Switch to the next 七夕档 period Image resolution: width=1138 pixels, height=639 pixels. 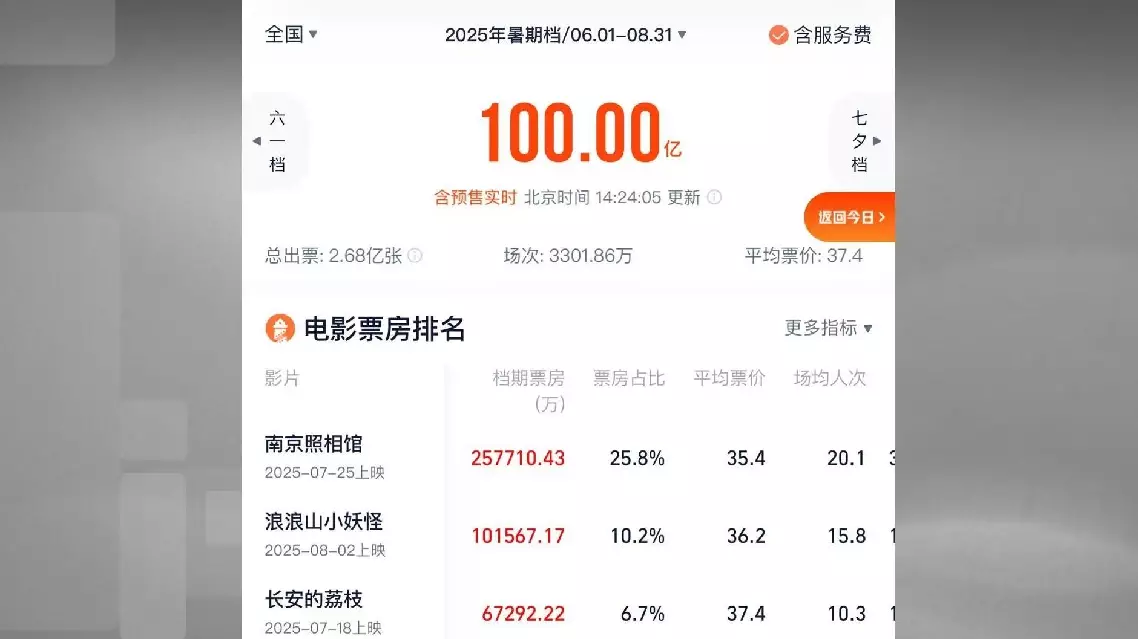861,141
